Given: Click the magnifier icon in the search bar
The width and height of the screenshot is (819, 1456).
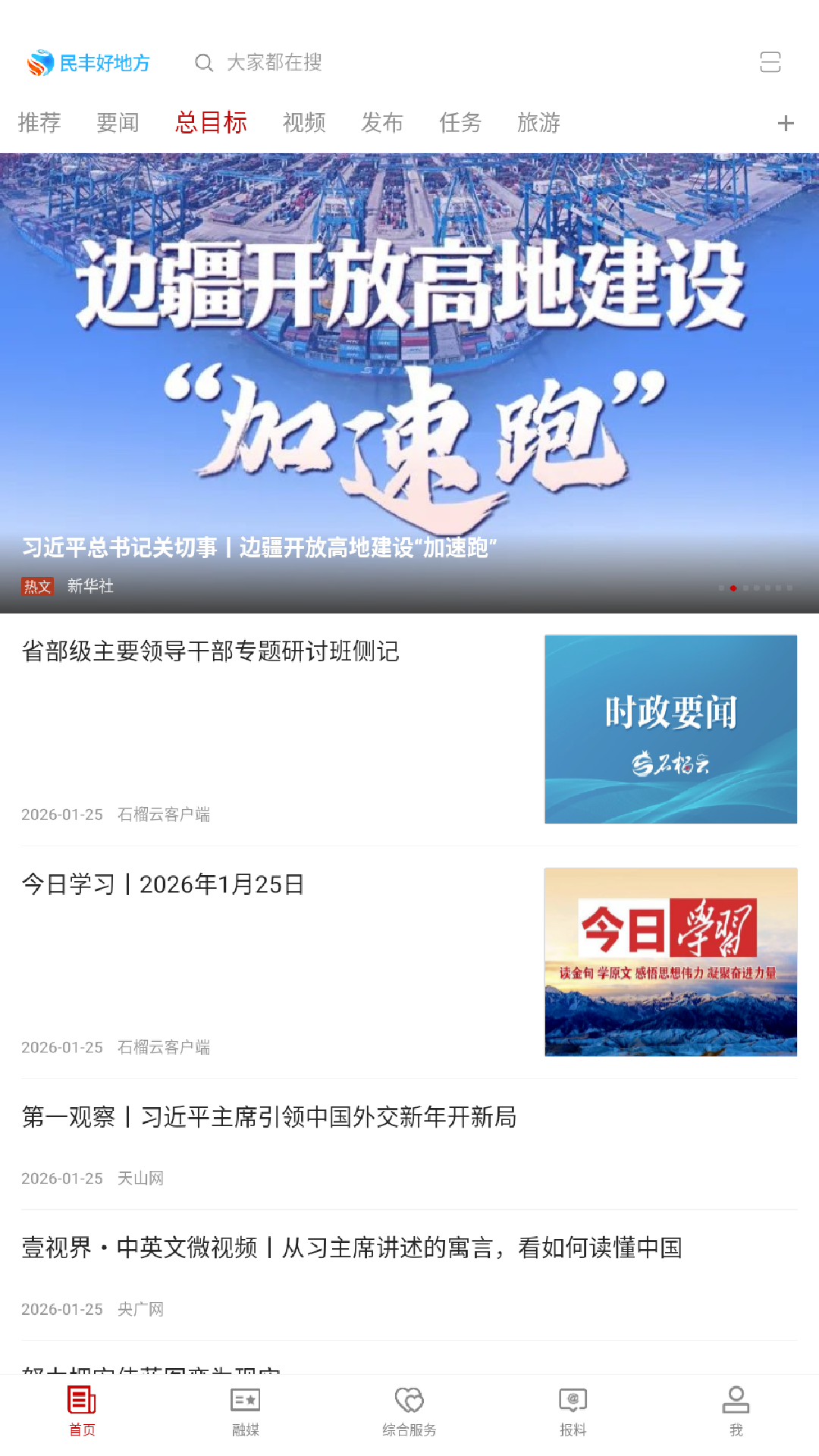Looking at the screenshot, I should click(203, 63).
